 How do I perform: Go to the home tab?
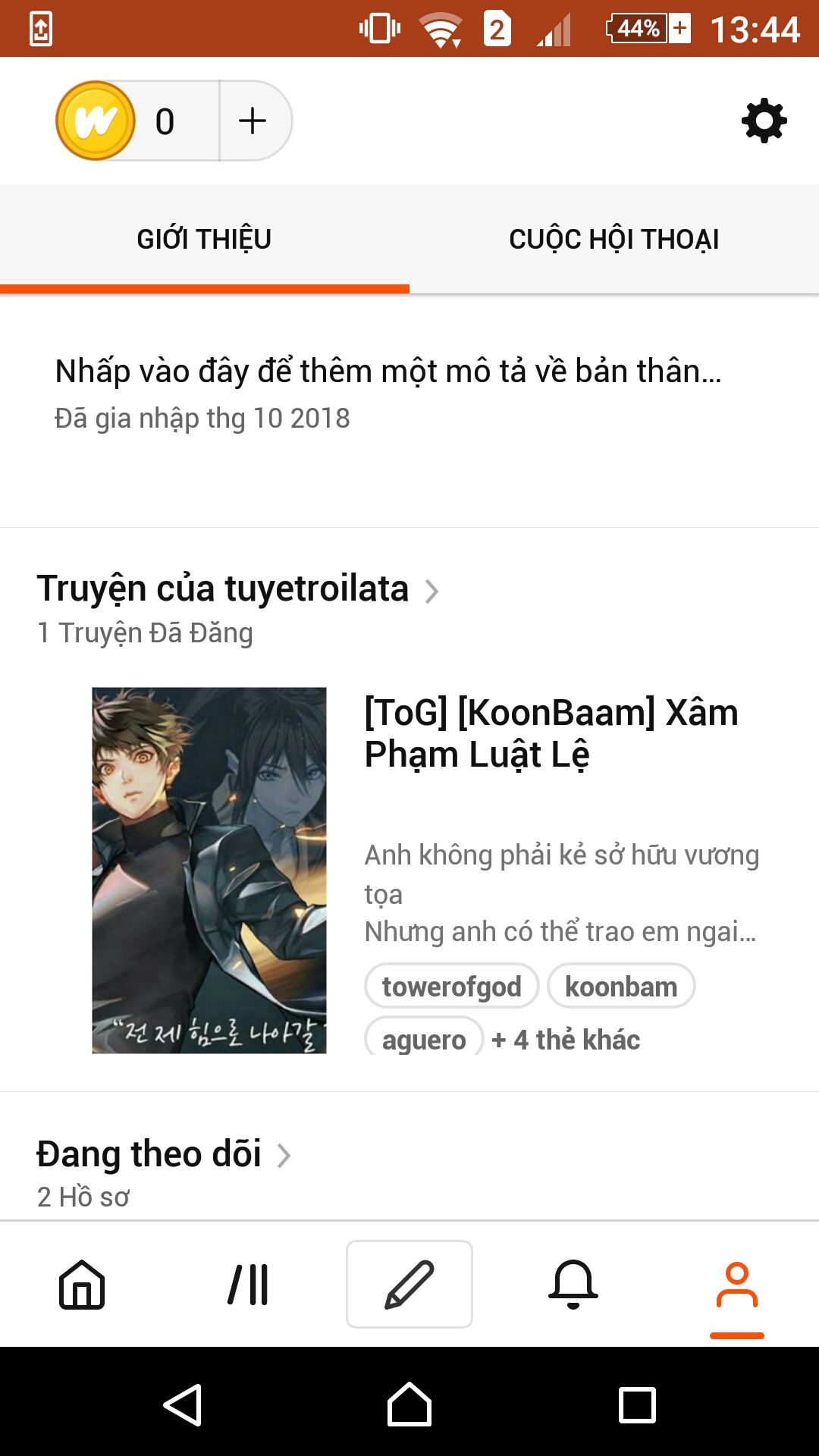pos(82,1285)
